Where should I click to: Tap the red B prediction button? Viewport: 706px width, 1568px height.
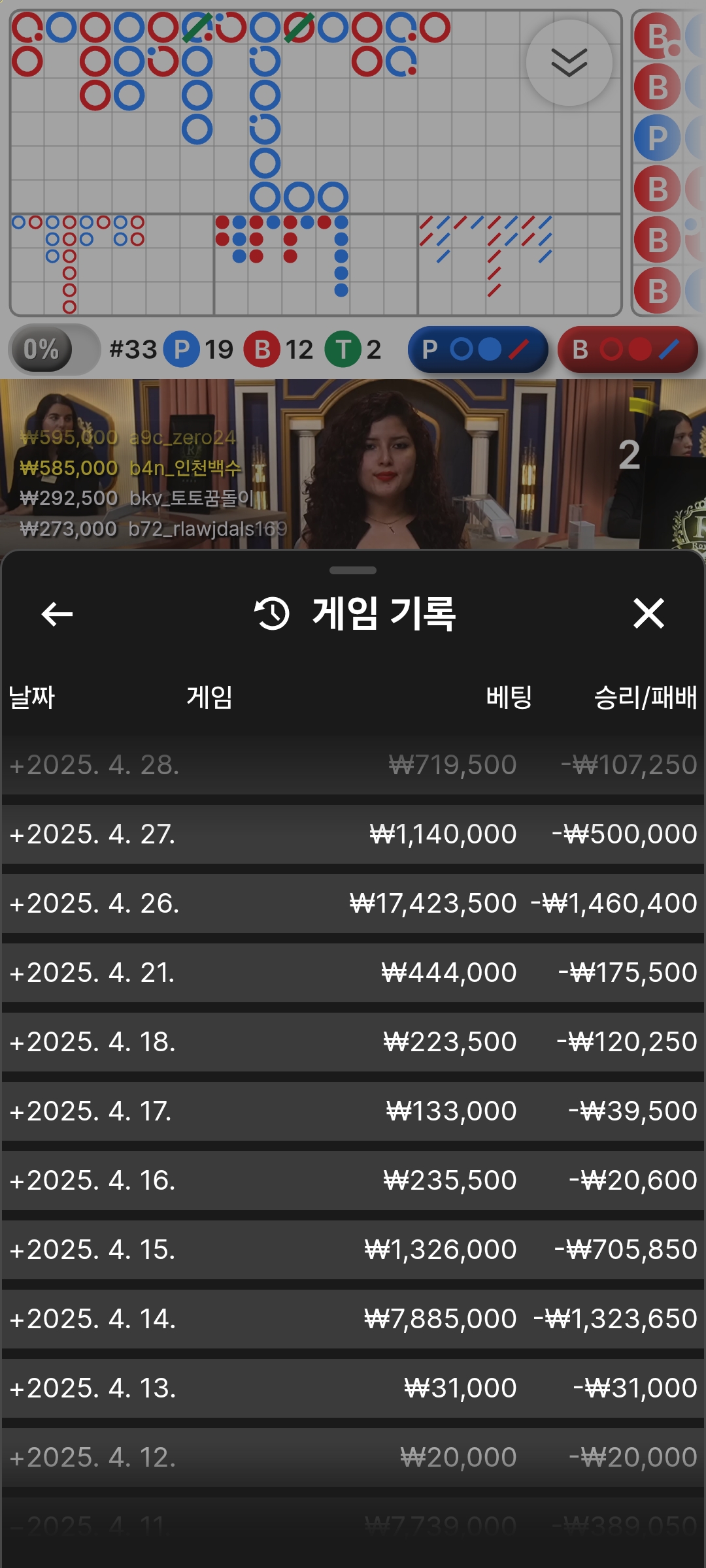(x=628, y=350)
